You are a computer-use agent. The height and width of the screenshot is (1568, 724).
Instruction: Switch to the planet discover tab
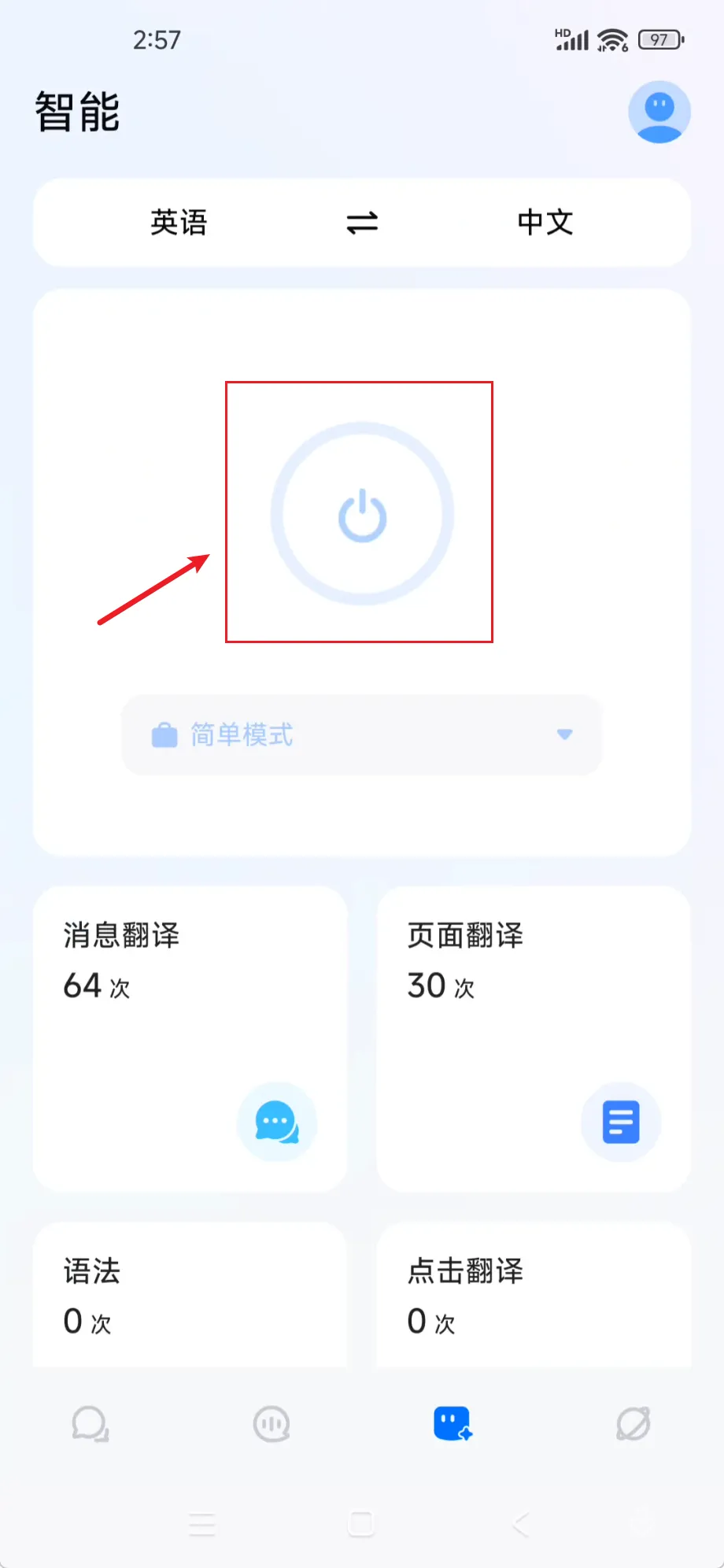click(633, 1424)
